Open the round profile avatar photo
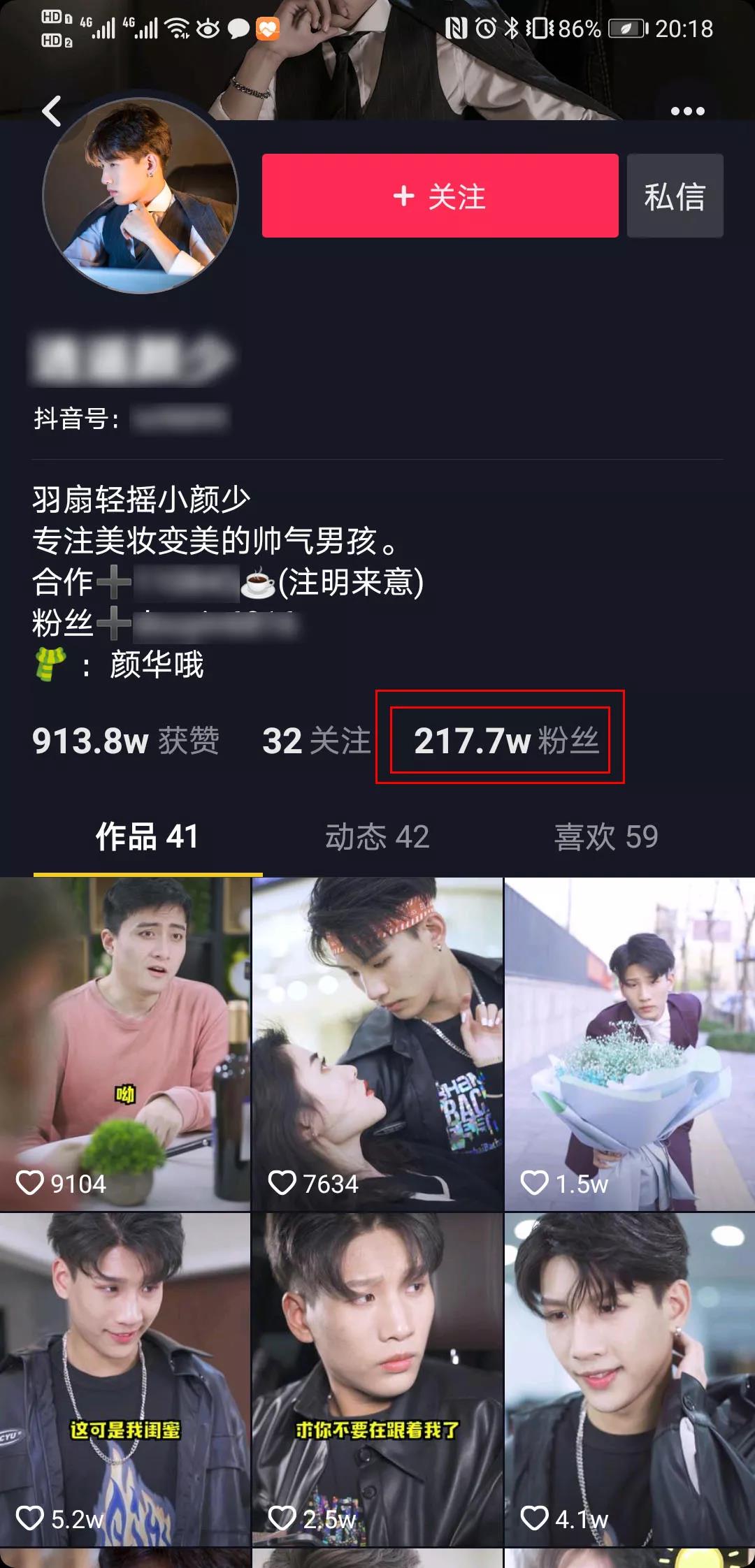The image size is (755, 1568). pyautogui.click(x=141, y=196)
